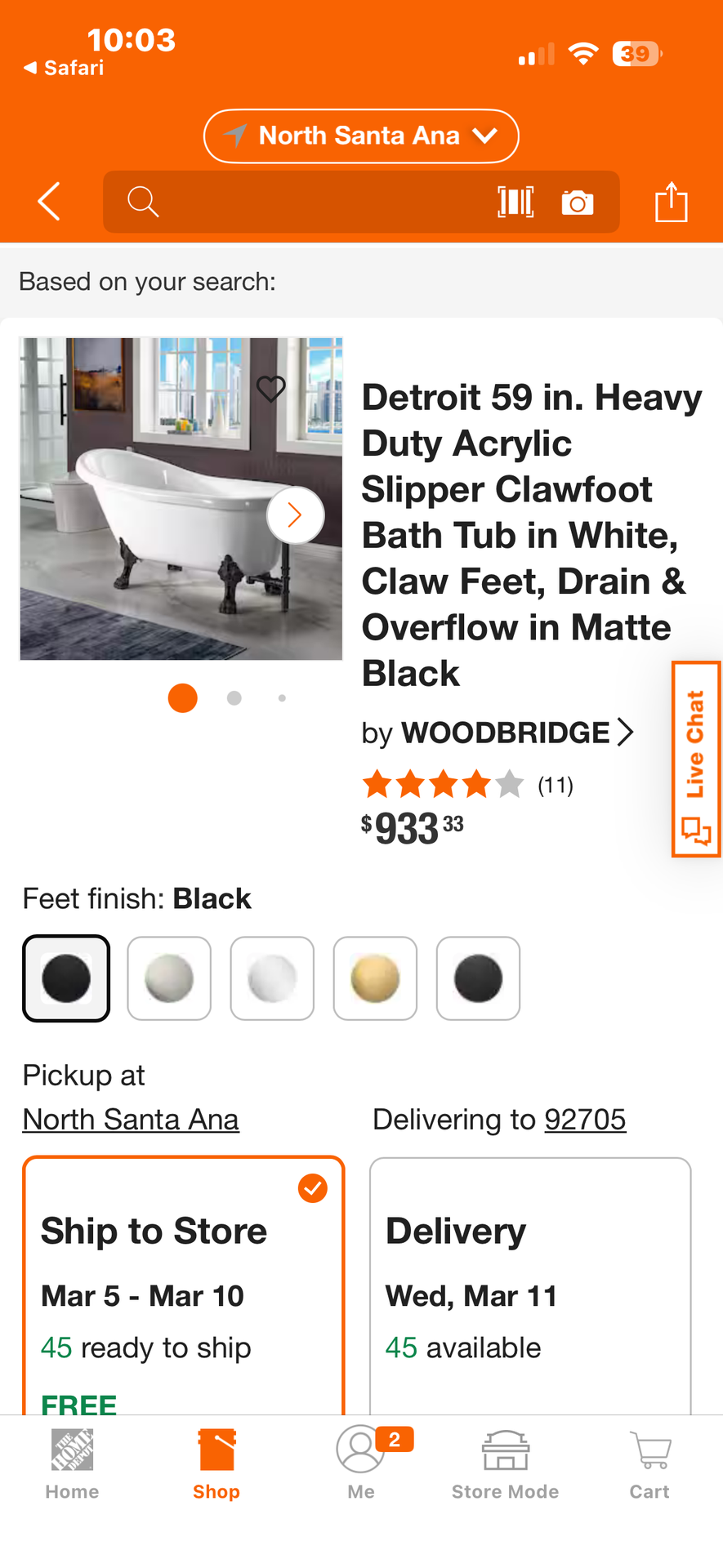
Task: Open Live Chat
Action: point(696,759)
